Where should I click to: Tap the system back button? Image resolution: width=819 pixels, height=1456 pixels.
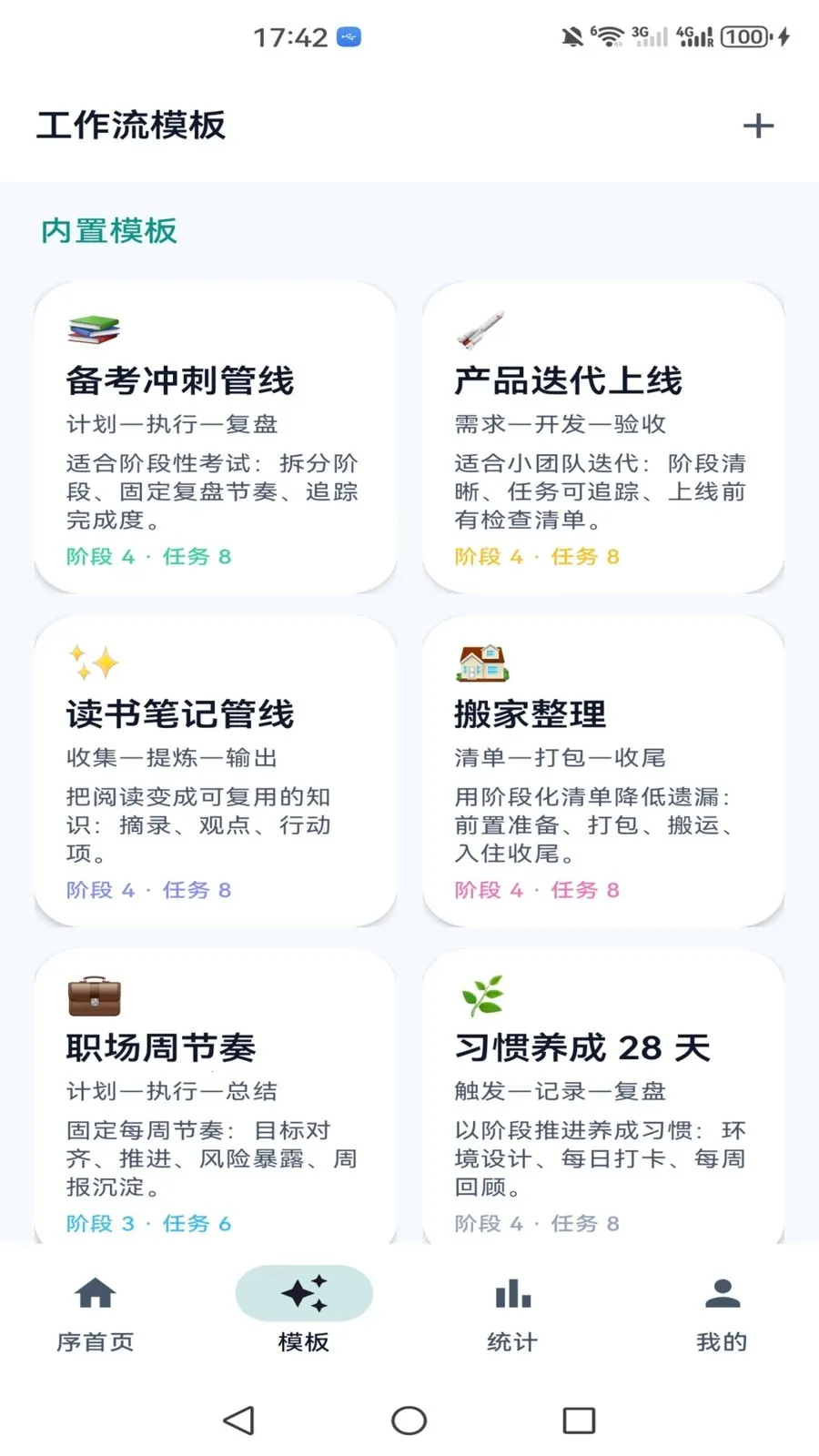click(238, 1421)
